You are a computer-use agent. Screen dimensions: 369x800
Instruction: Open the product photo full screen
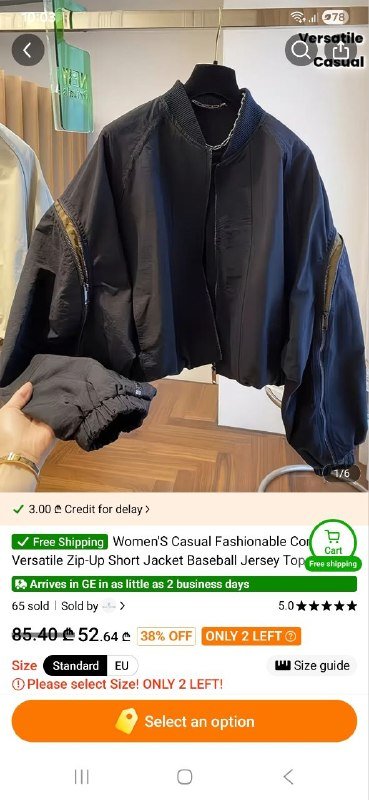[184, 255]
